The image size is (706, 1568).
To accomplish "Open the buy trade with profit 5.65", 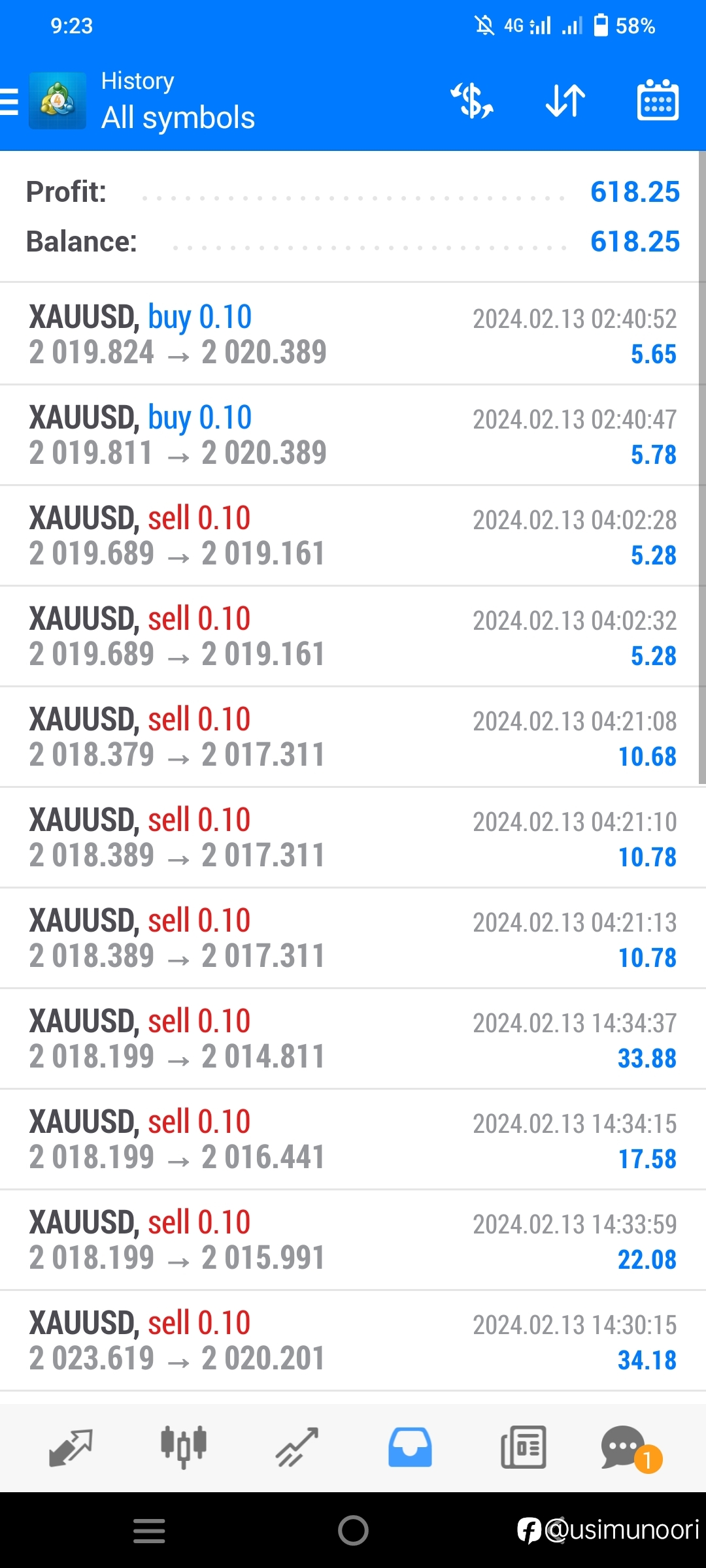I will (x=353, y=334).
